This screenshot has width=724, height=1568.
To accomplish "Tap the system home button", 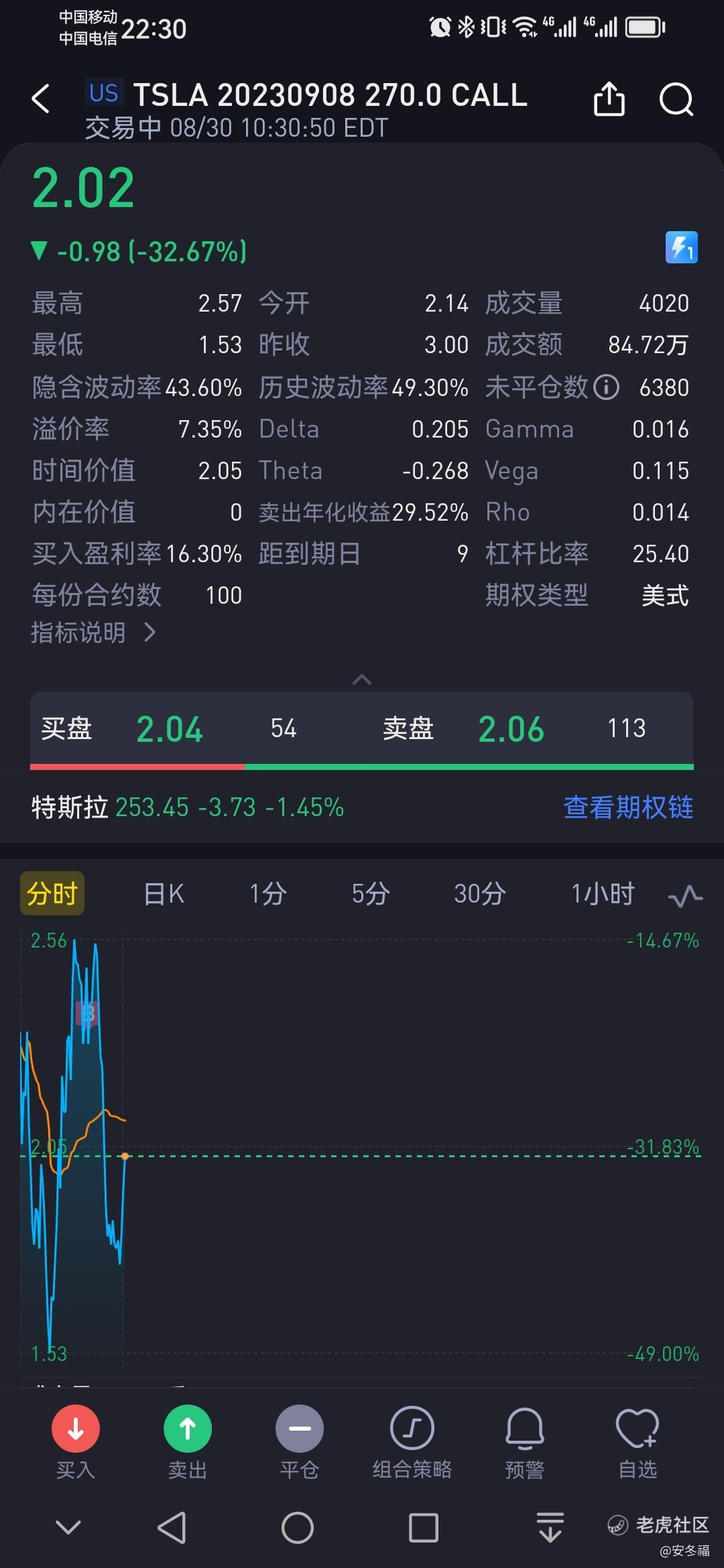I will click(298, 1528).
